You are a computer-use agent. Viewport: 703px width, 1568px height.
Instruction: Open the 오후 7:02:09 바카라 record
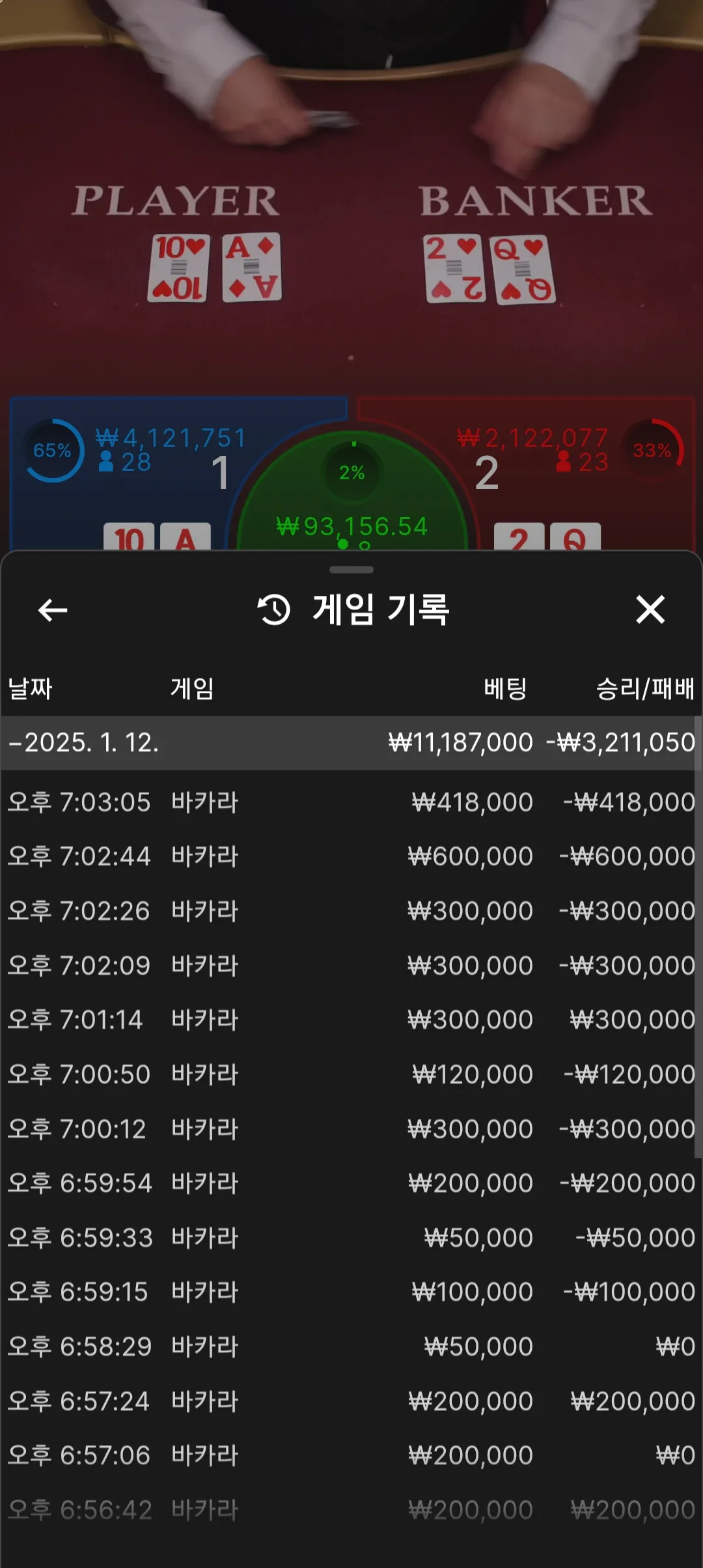pyautogui.click(x=351, y=966)
